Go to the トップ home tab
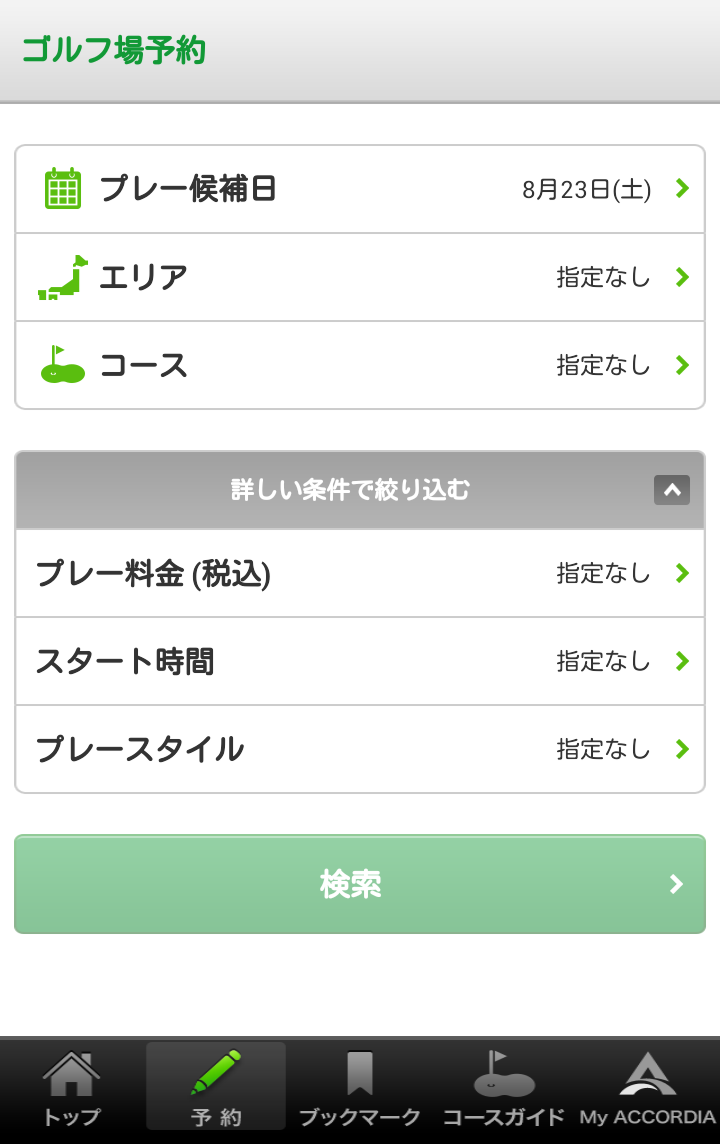Image resolution: width=720 pixels, height=1144 pixels. click(71, 1088)
